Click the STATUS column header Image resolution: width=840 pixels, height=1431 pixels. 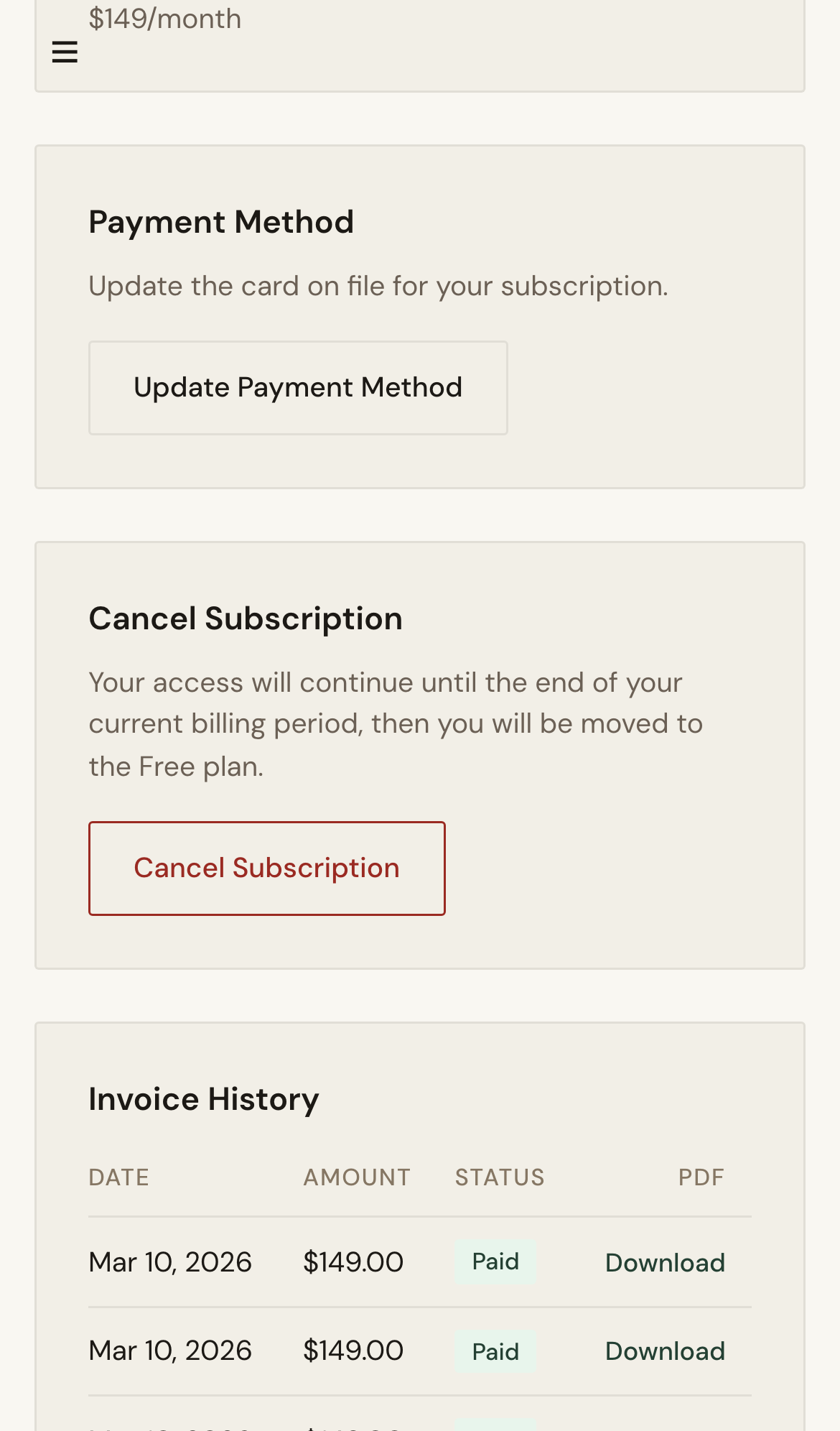(x=499, y=1177)
